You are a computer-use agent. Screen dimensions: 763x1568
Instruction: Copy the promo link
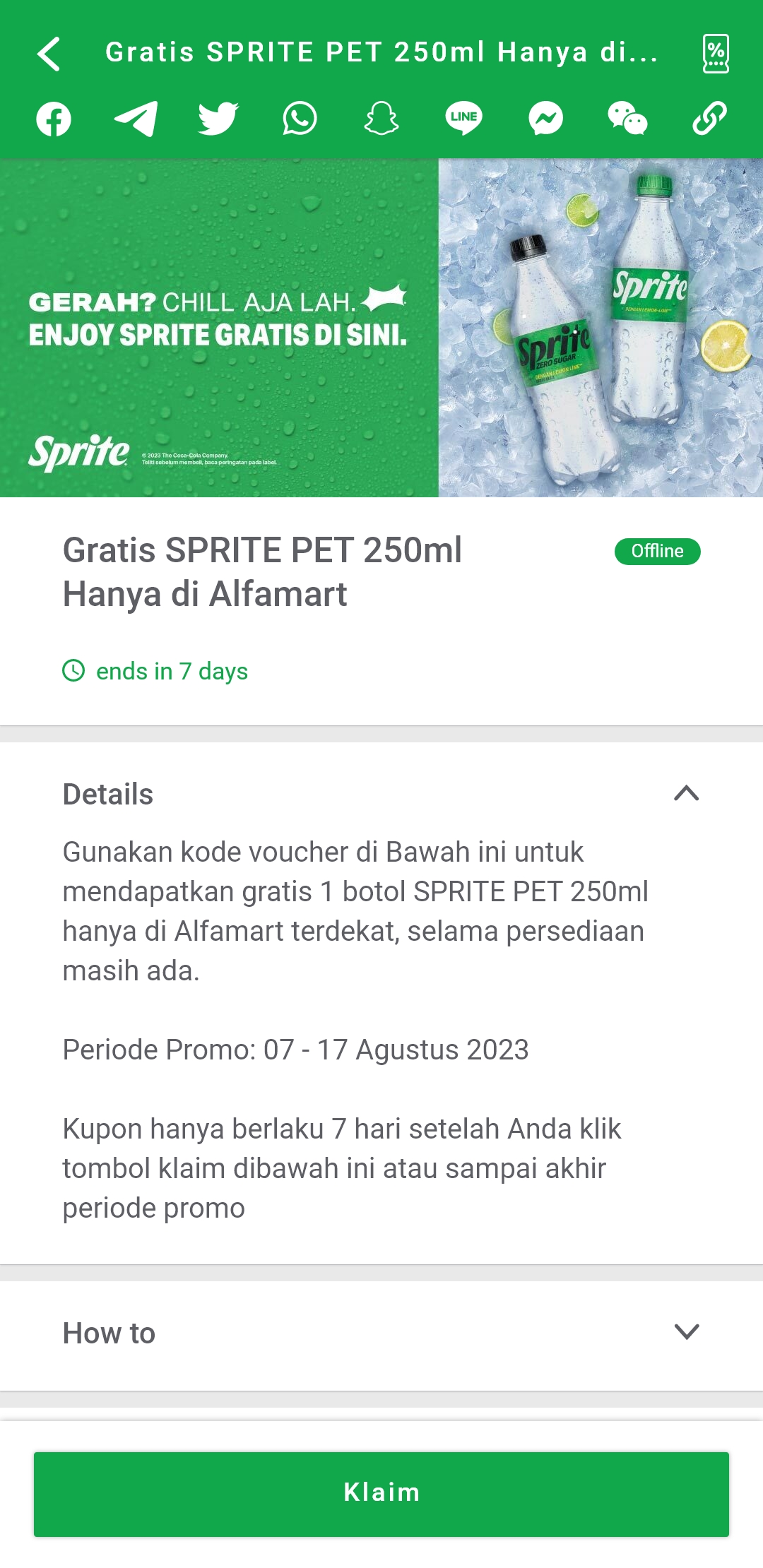tap(709, 119)
